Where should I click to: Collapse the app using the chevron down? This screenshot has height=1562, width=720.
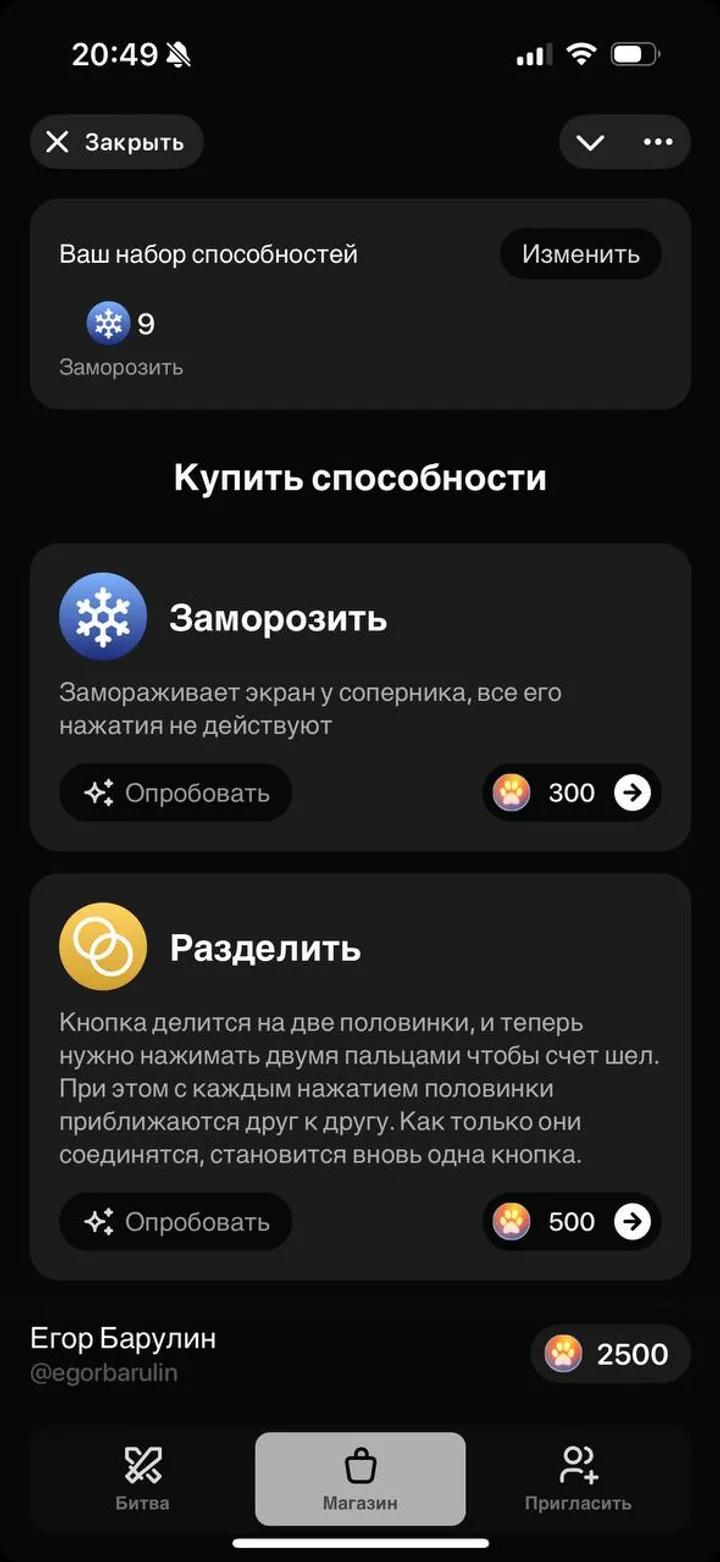pyautogui.click(x=590, y=142)
